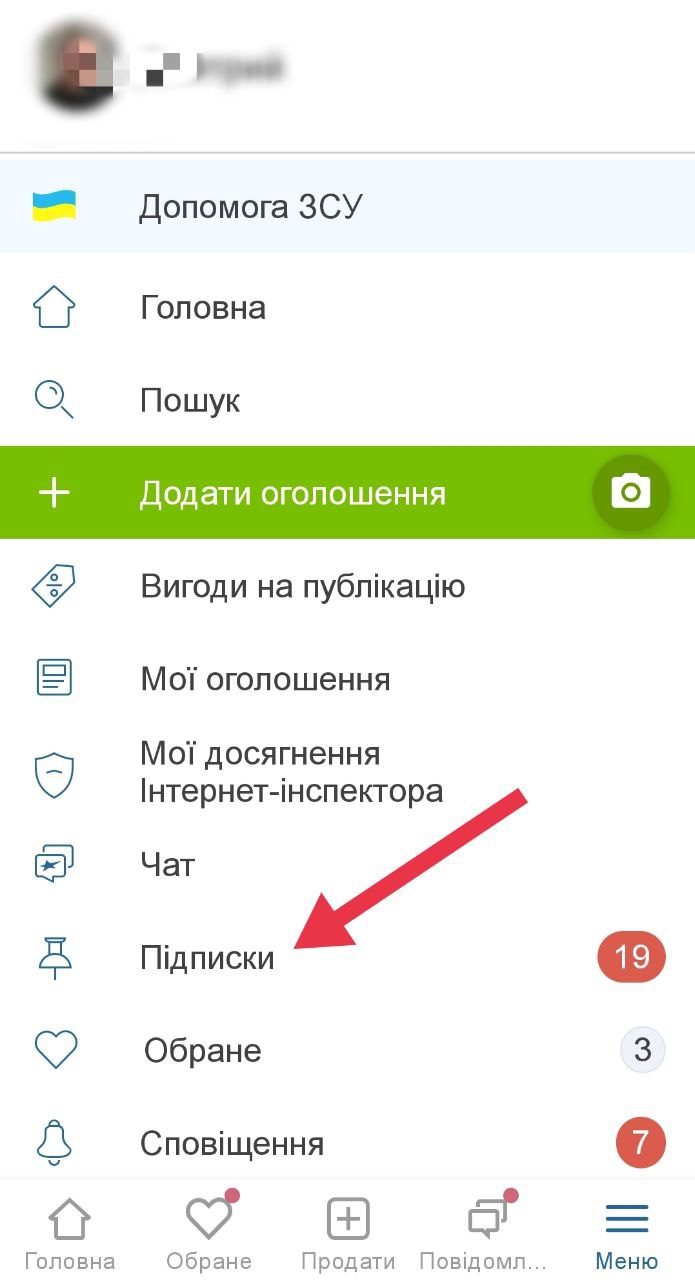Switch to Продати bottom tab
Viewport: 695px width, 1280px height.
[x=348, y=1232]
